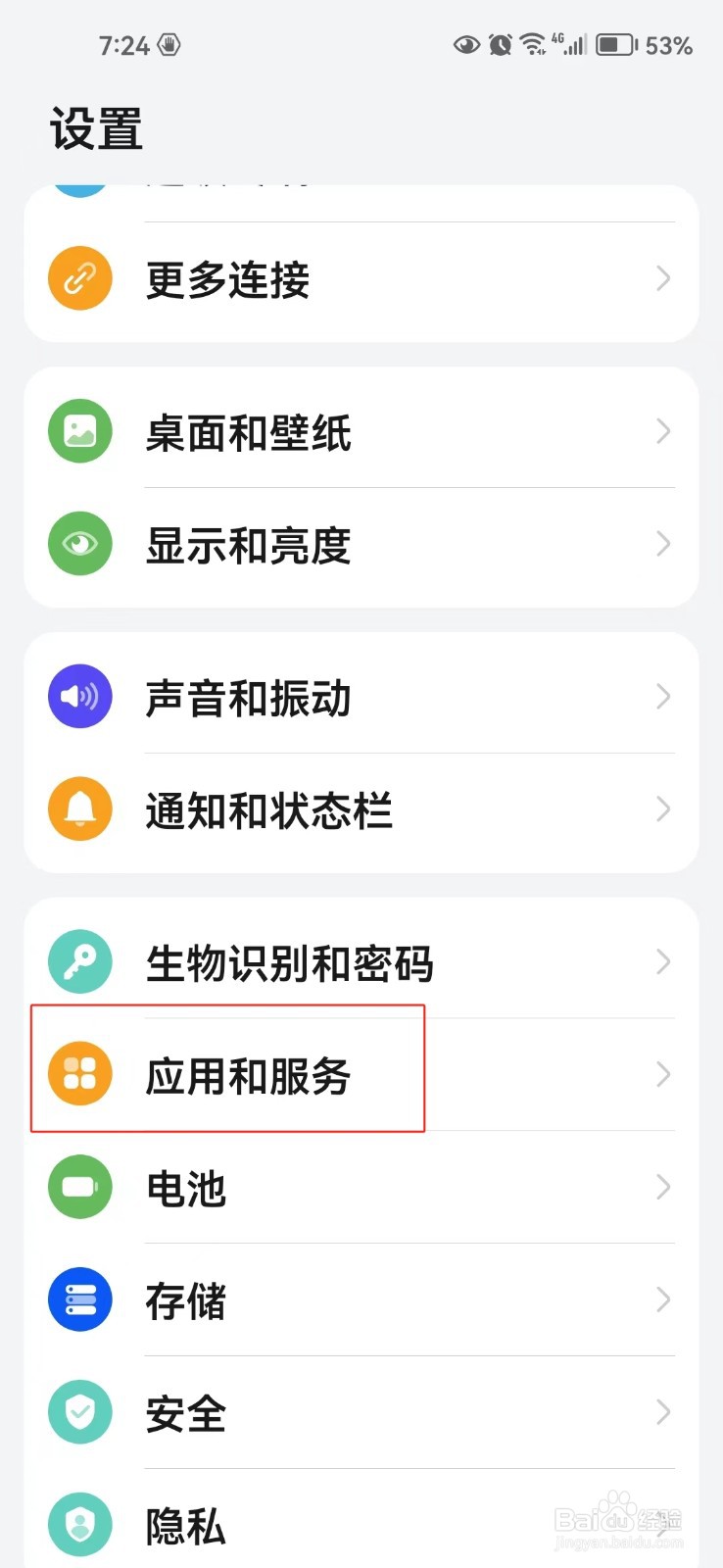723x1568 pixels.
Task: Expand 更多连接 with its chevron
Action: [661, 278]
